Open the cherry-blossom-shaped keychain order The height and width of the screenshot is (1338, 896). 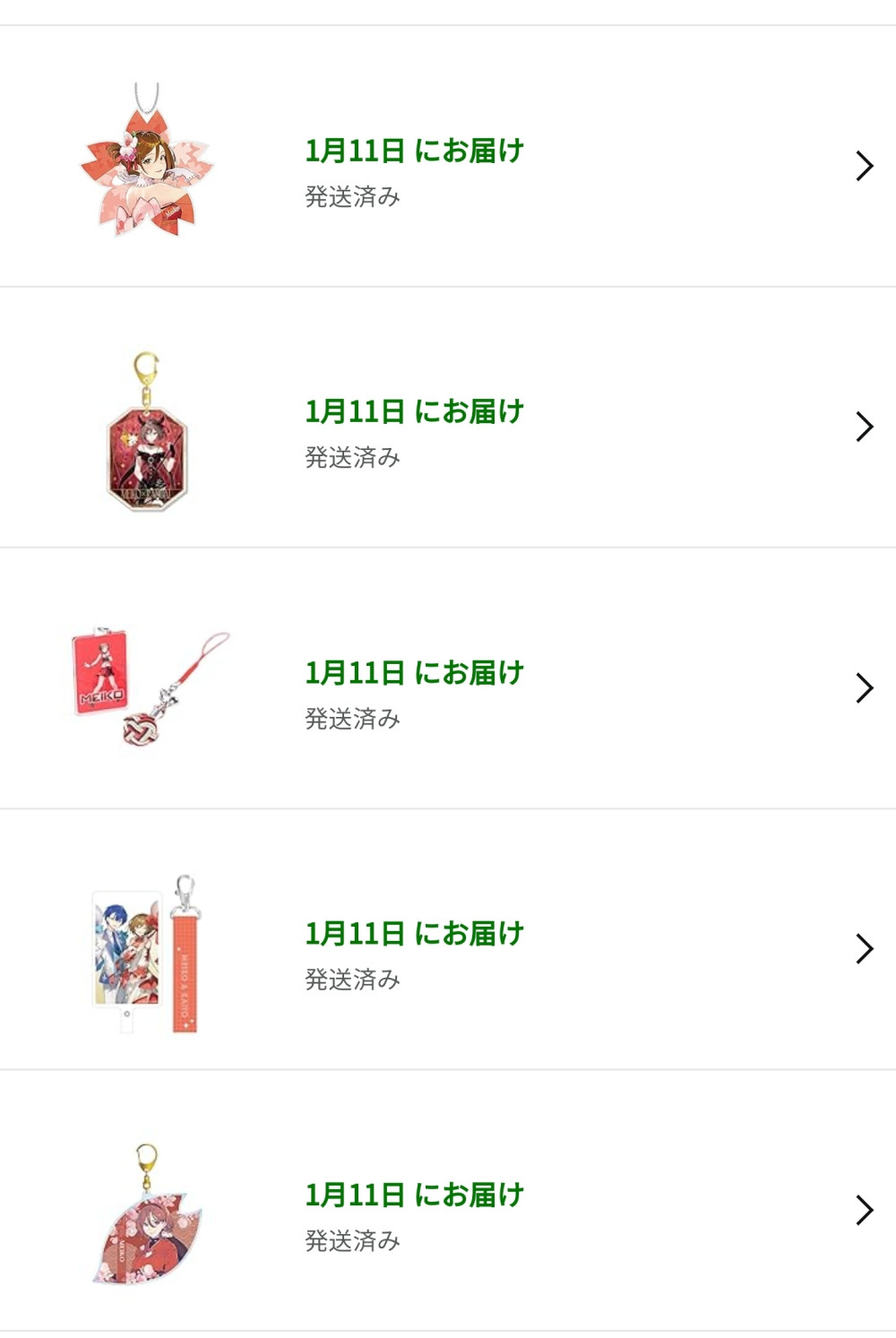pyautogui.click(x=448, y=166)
